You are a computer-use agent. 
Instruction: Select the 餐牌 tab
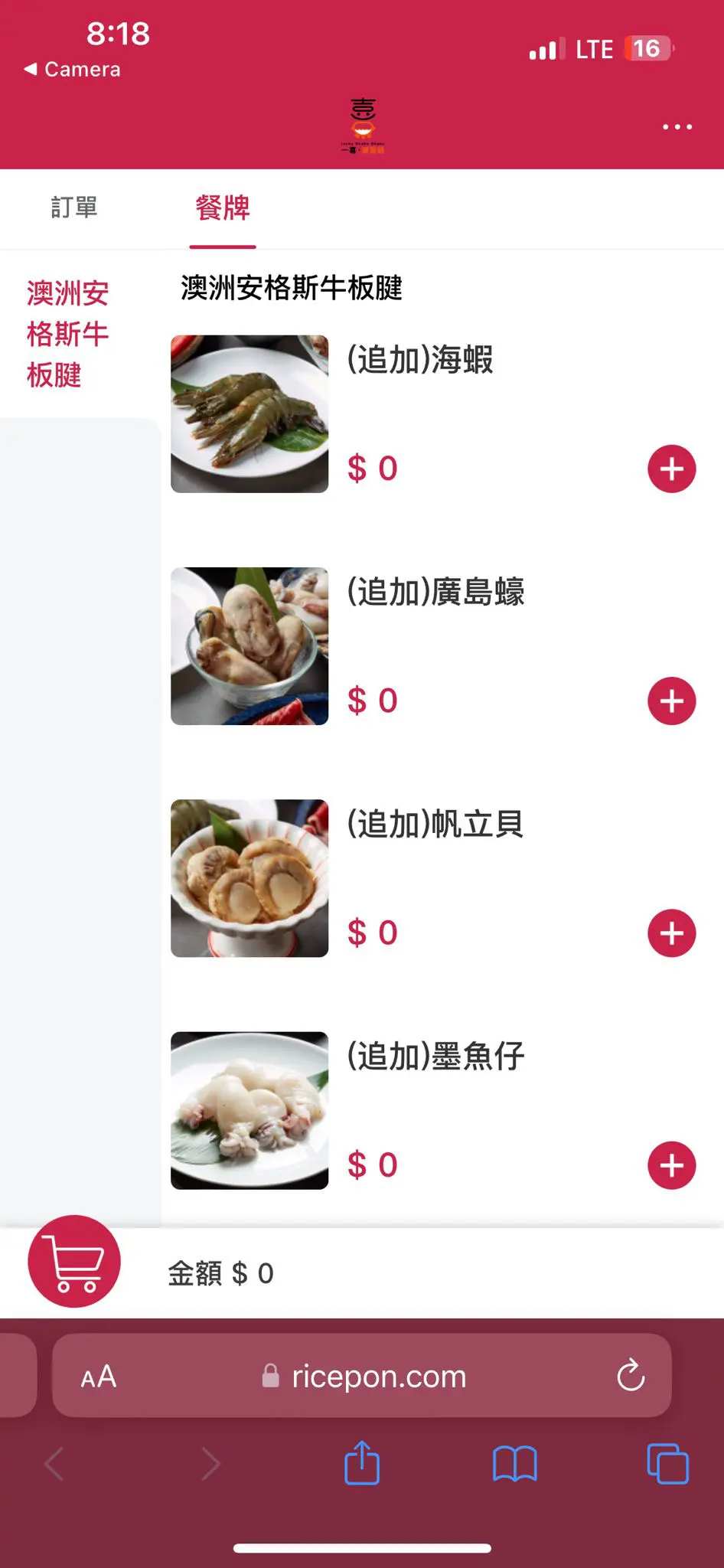(x=223, y=208)
